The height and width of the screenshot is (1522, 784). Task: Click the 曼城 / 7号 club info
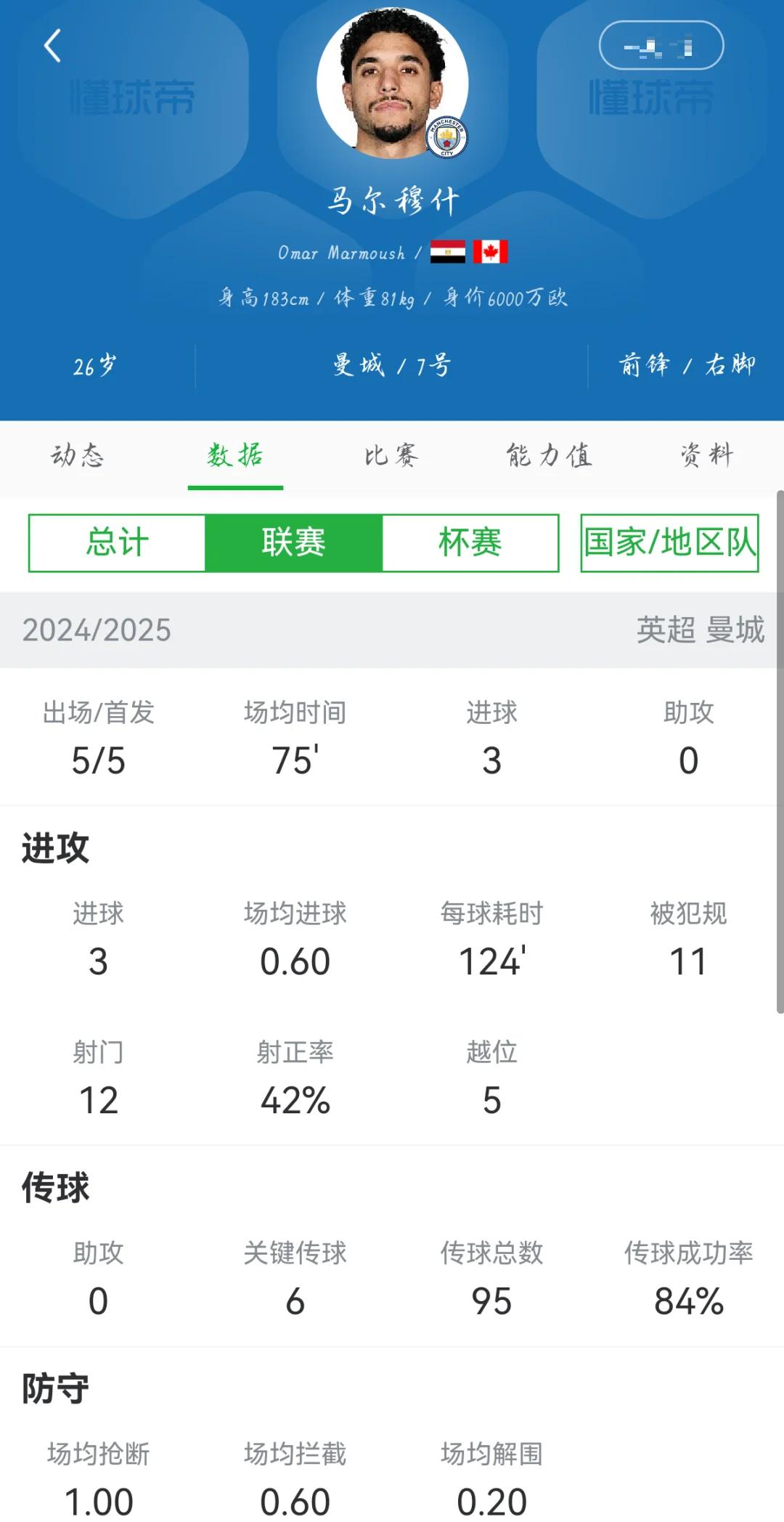click(x=392, y=366)
